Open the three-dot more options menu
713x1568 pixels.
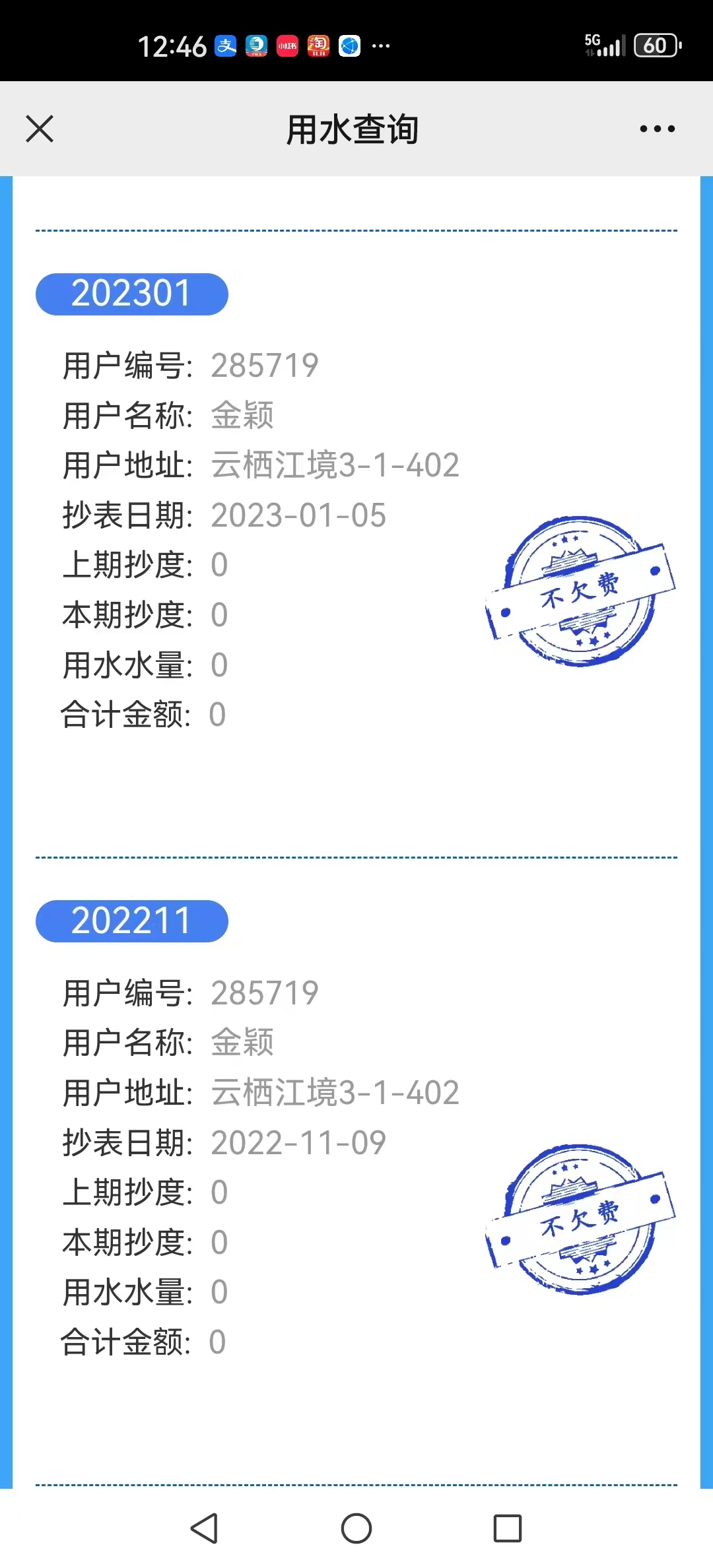657,129
